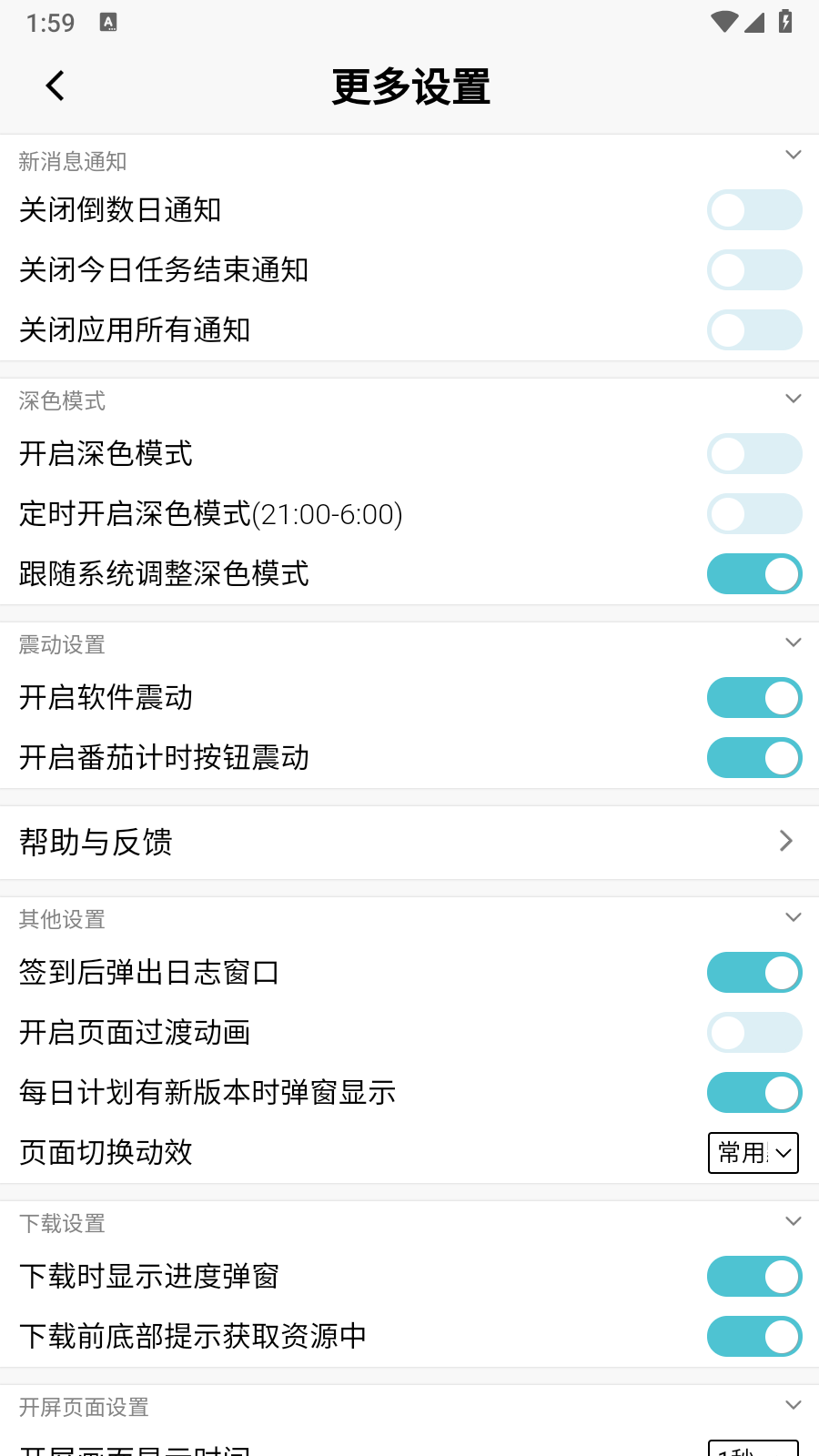Turn off 开启软件震动

754,697
